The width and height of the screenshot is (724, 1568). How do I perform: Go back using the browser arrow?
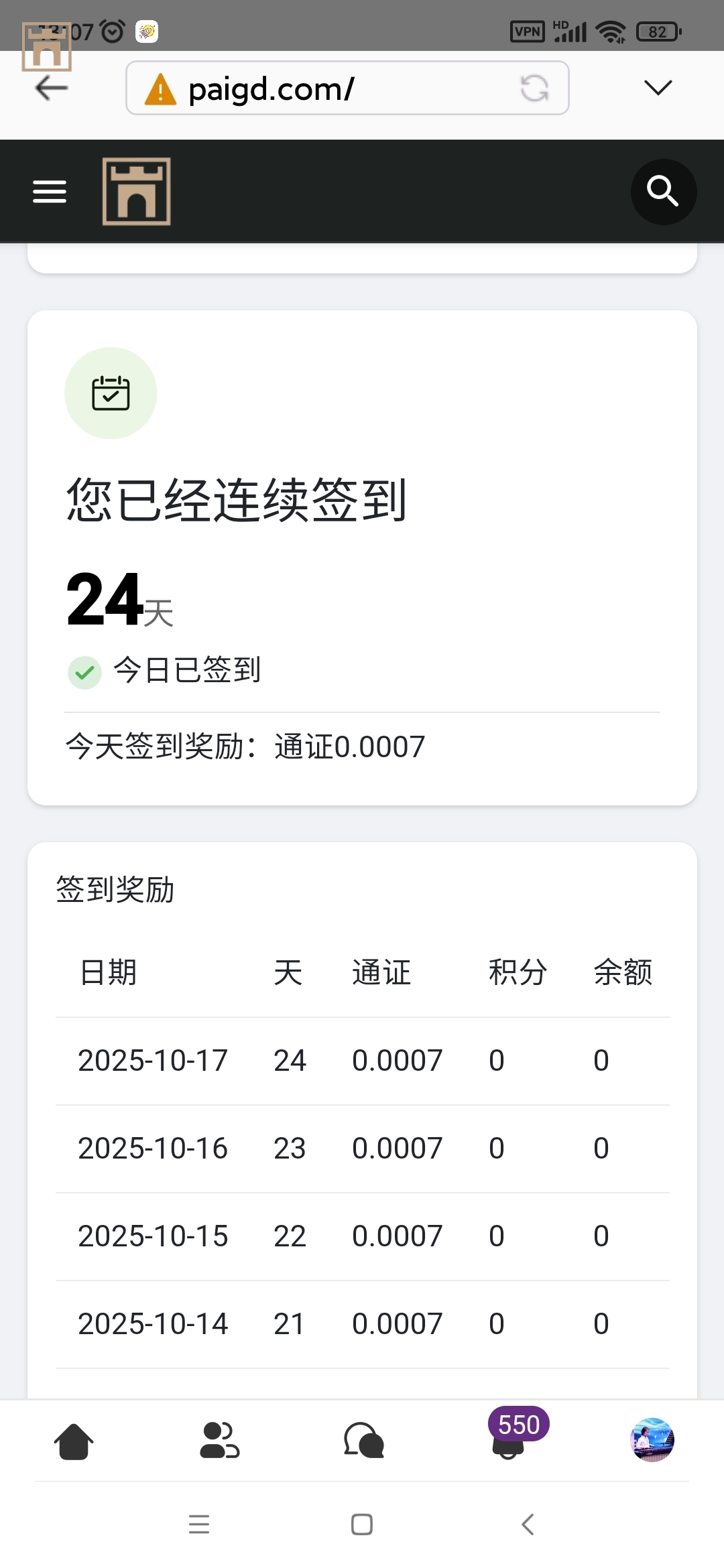pyautogui.click(x=52, y=88)
